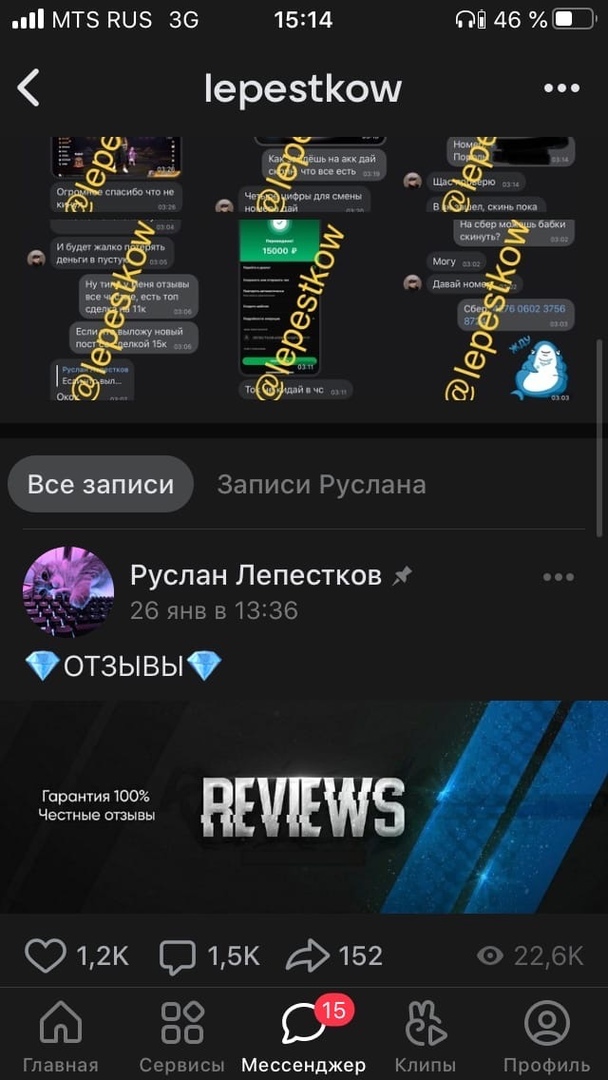Open the Сервисы tab

182,1037
